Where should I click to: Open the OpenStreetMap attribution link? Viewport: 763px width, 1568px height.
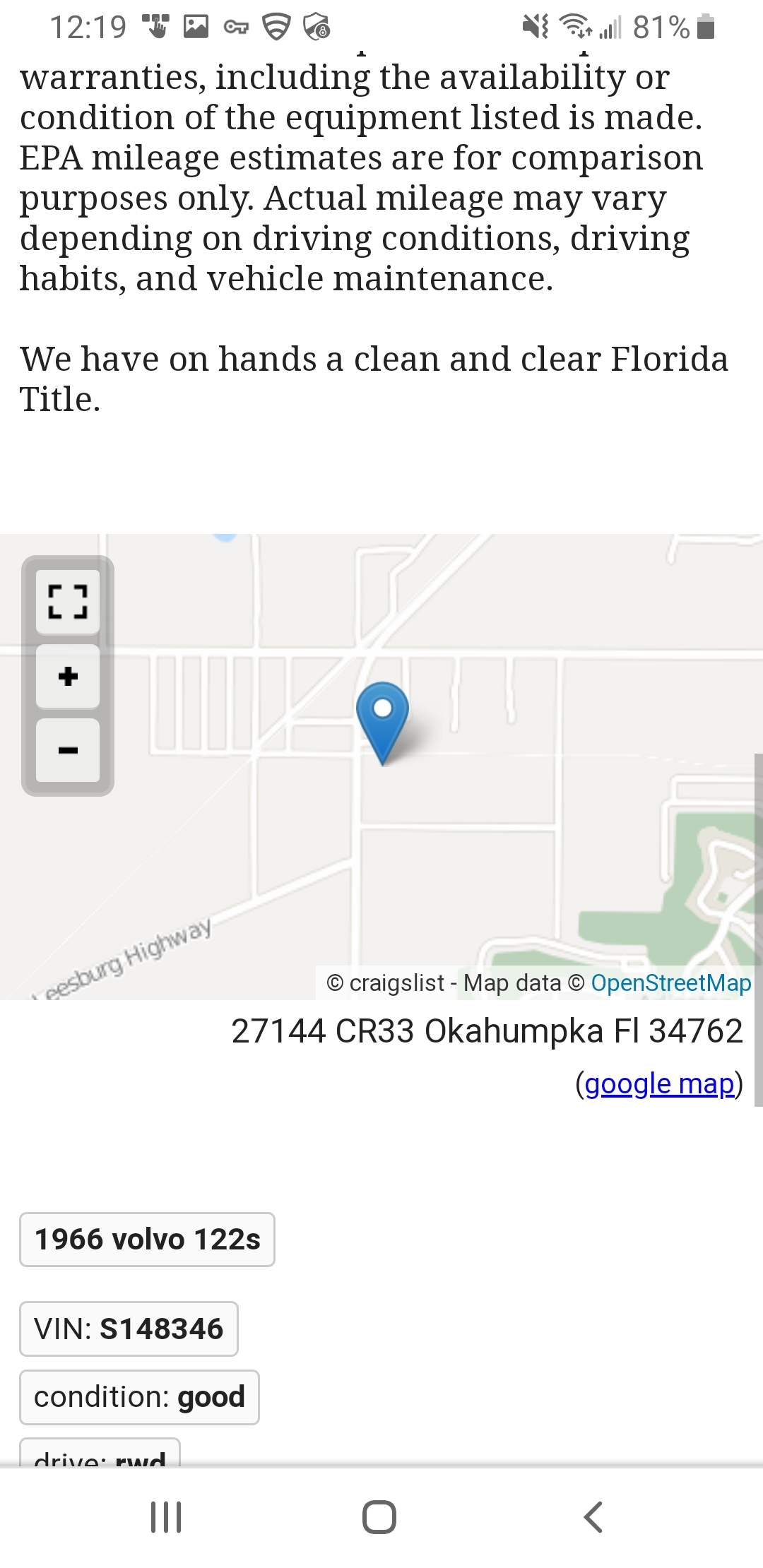coord(670,982)
